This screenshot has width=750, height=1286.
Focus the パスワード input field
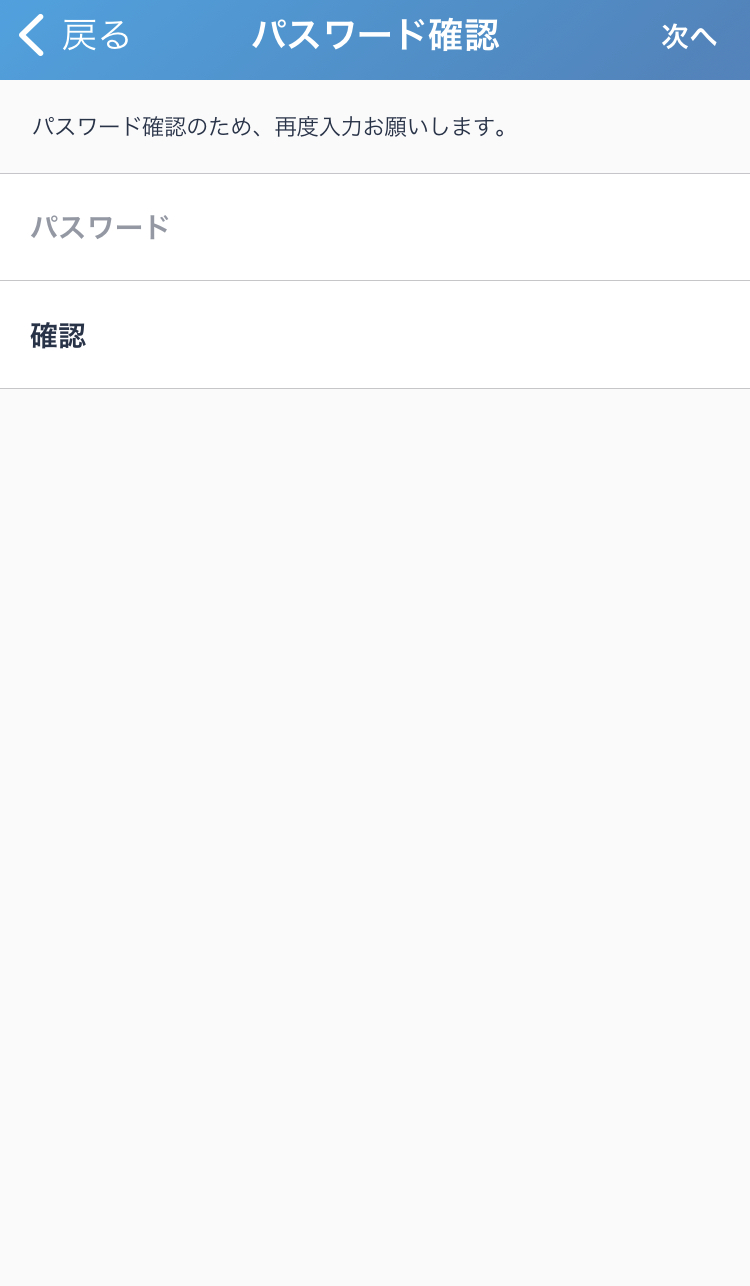click(x=375, y=227)
